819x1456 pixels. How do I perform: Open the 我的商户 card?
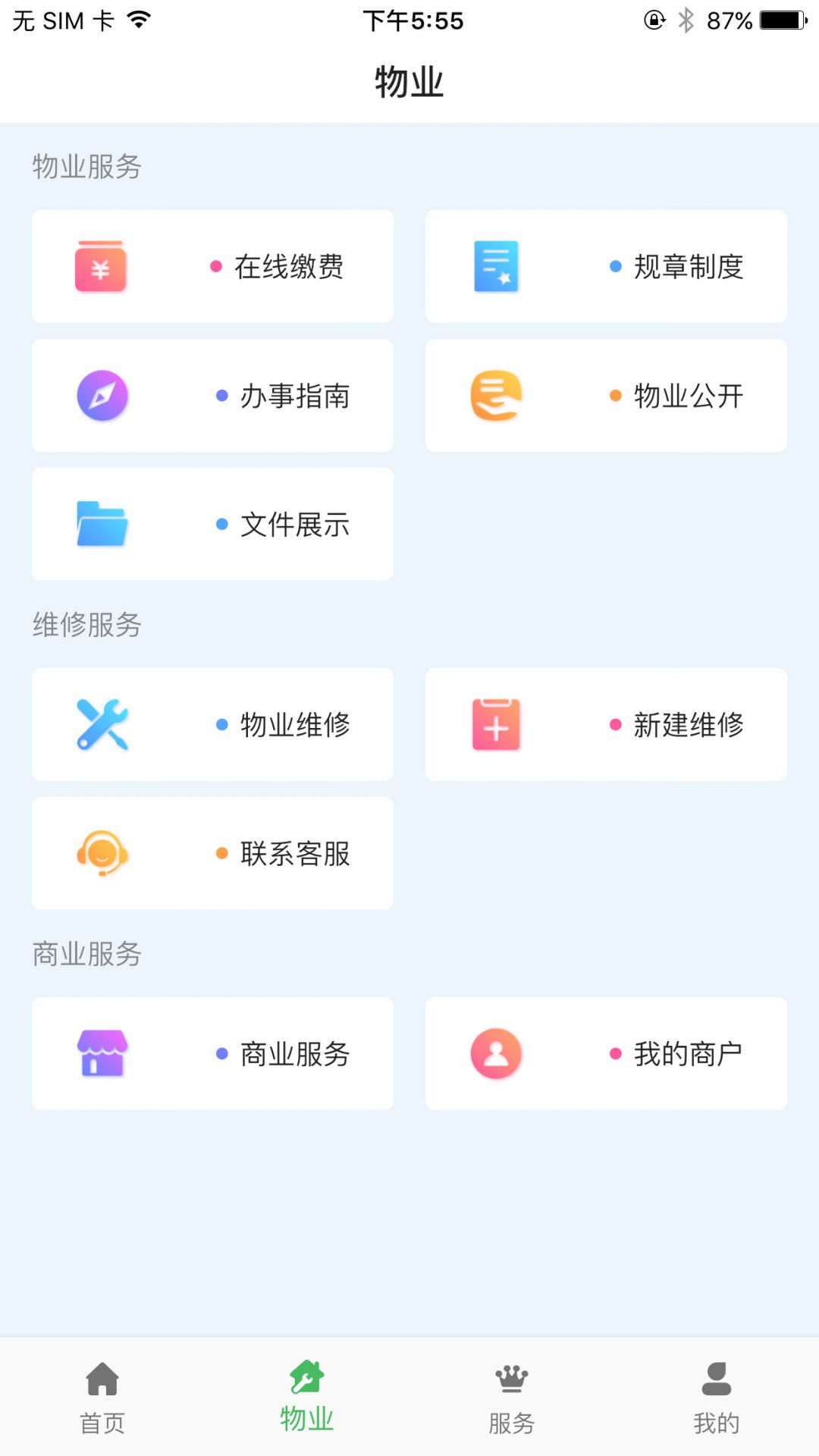[606, 1053]
